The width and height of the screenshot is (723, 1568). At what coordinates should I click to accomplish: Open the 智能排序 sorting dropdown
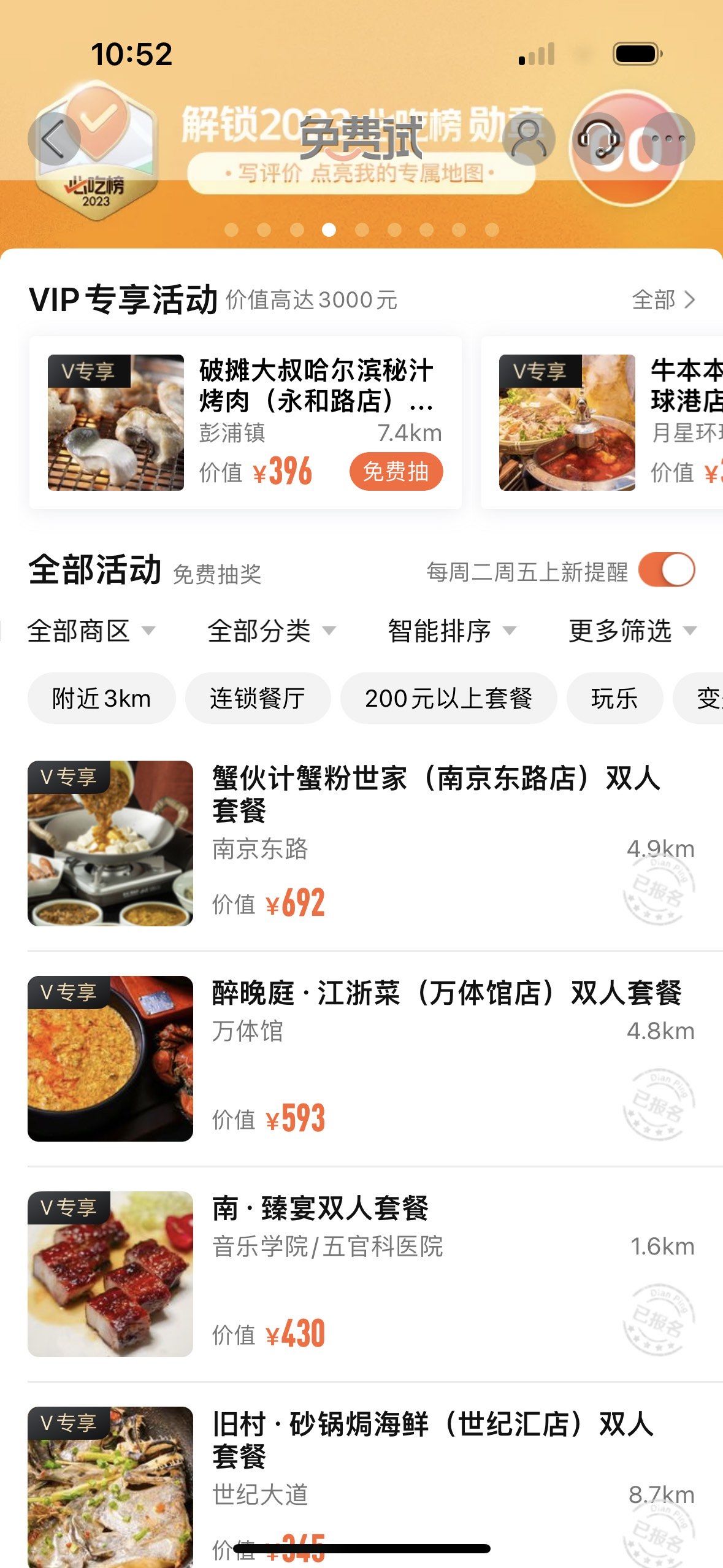[x=449, y=632]
